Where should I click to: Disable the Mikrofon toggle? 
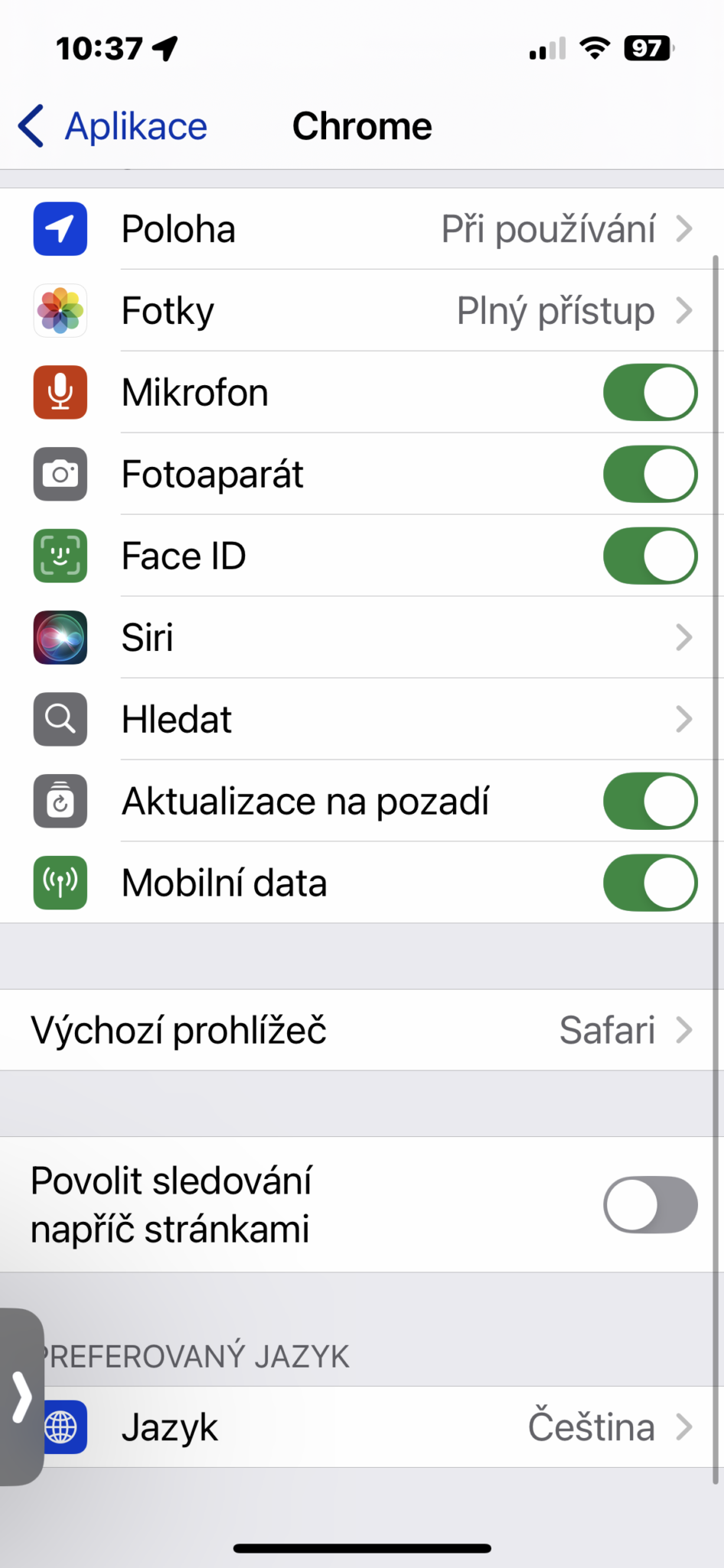(x=650, y=393)
